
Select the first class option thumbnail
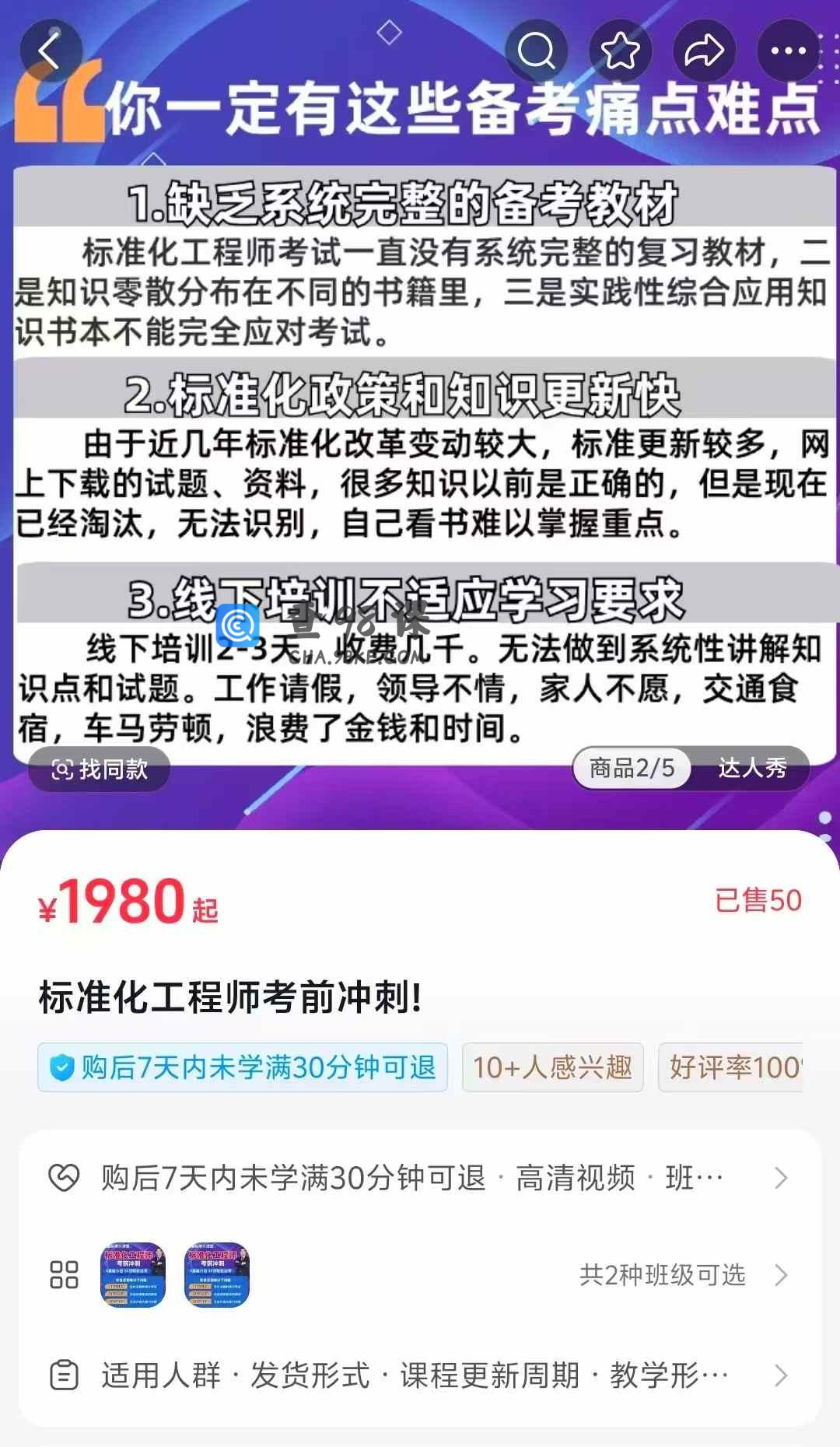tap(133, 1275)
